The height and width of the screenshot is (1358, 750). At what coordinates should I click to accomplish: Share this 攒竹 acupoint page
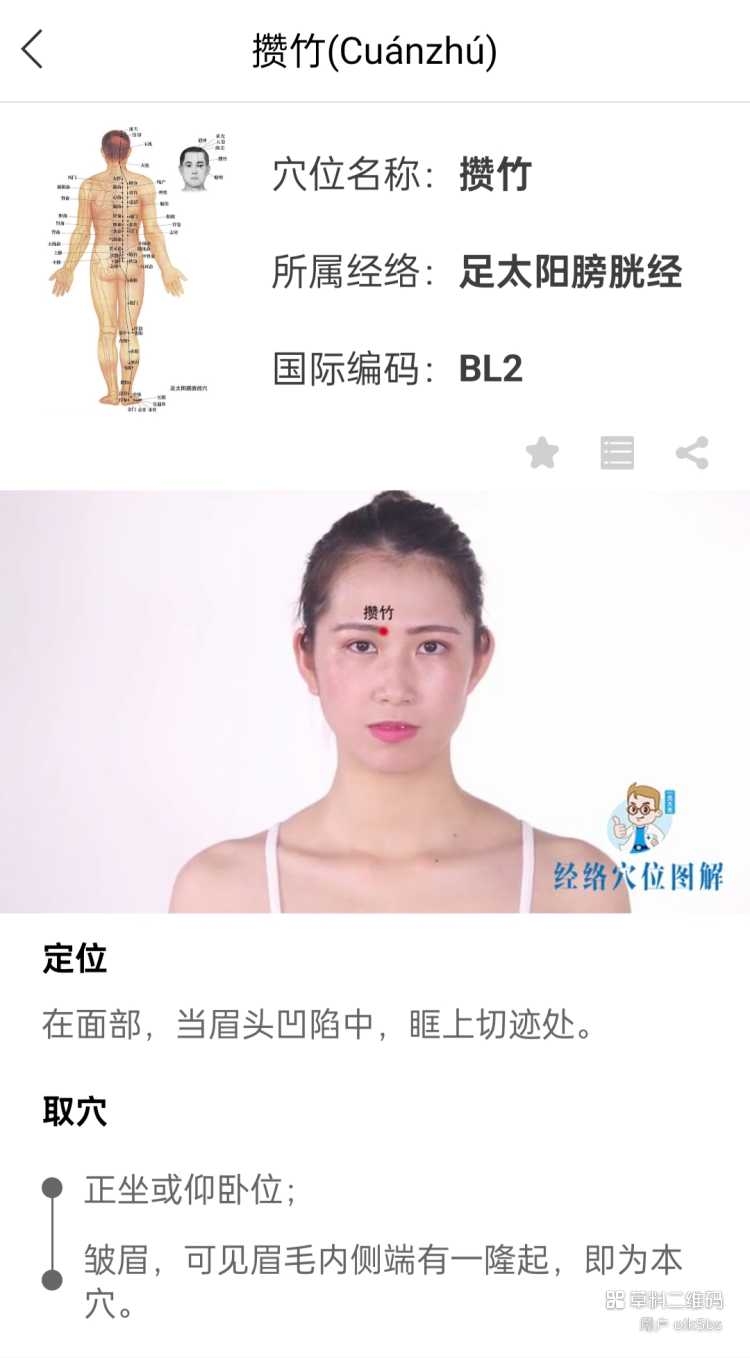coord(692,453)
